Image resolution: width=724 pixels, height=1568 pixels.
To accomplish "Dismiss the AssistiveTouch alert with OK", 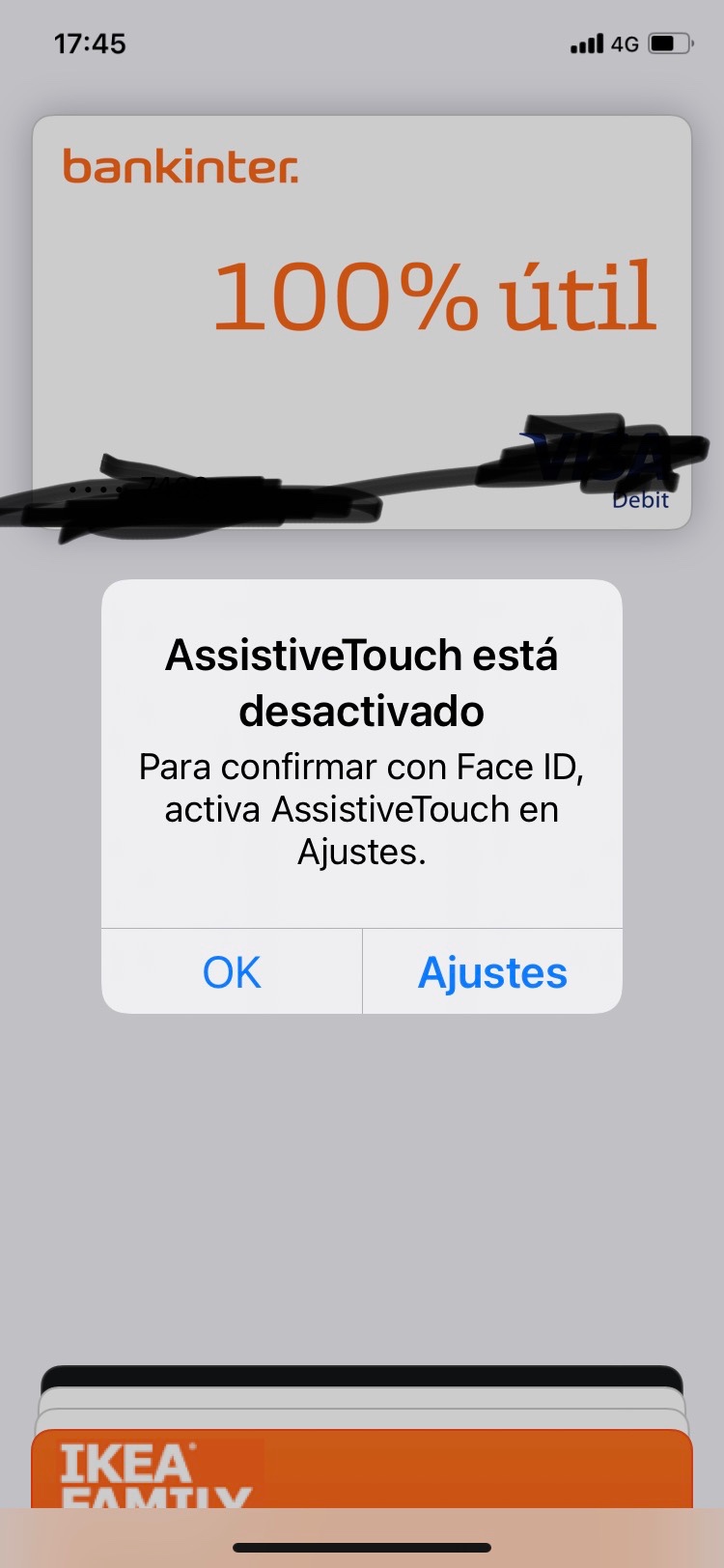I will pyautogui.click(x=232, y=972).
